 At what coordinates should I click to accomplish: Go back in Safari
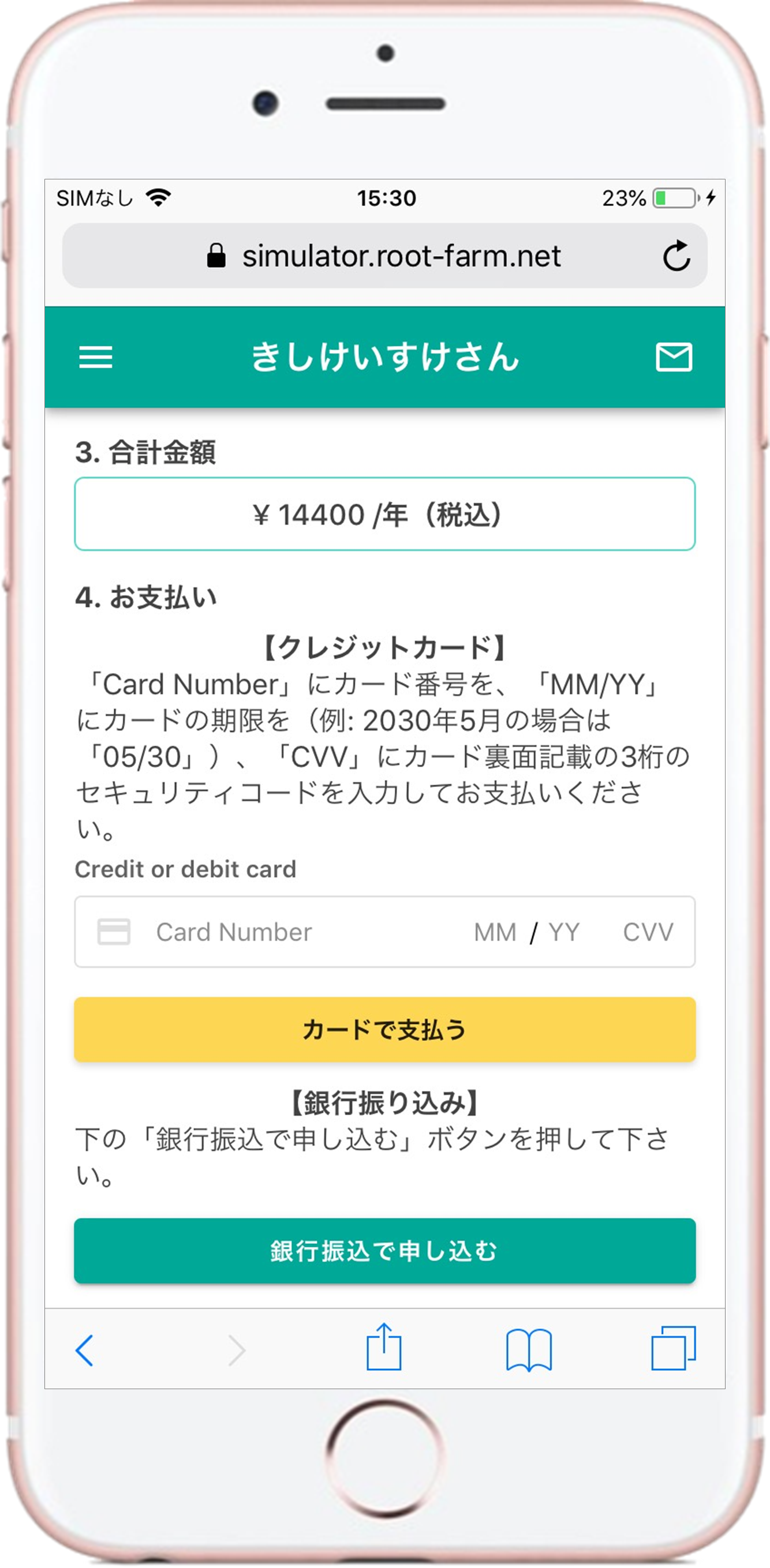[84, 1350]
